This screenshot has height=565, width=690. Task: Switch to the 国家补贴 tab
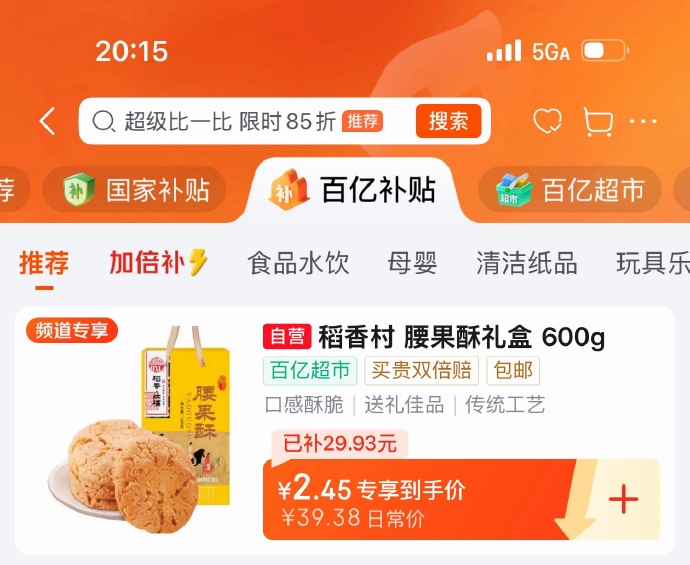click(135, 190)
